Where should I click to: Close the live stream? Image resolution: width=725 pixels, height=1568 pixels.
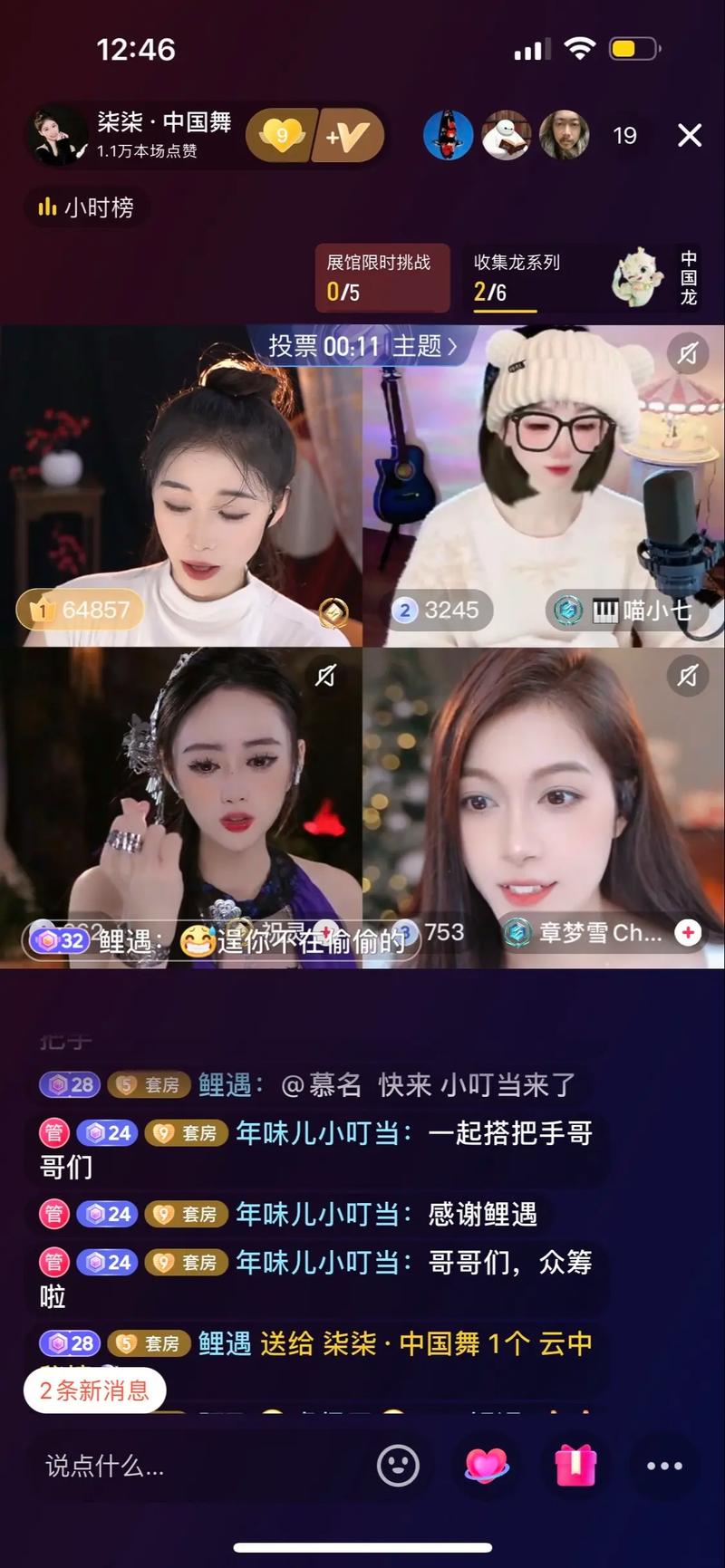pyautogui.click(x=690, y=136)
